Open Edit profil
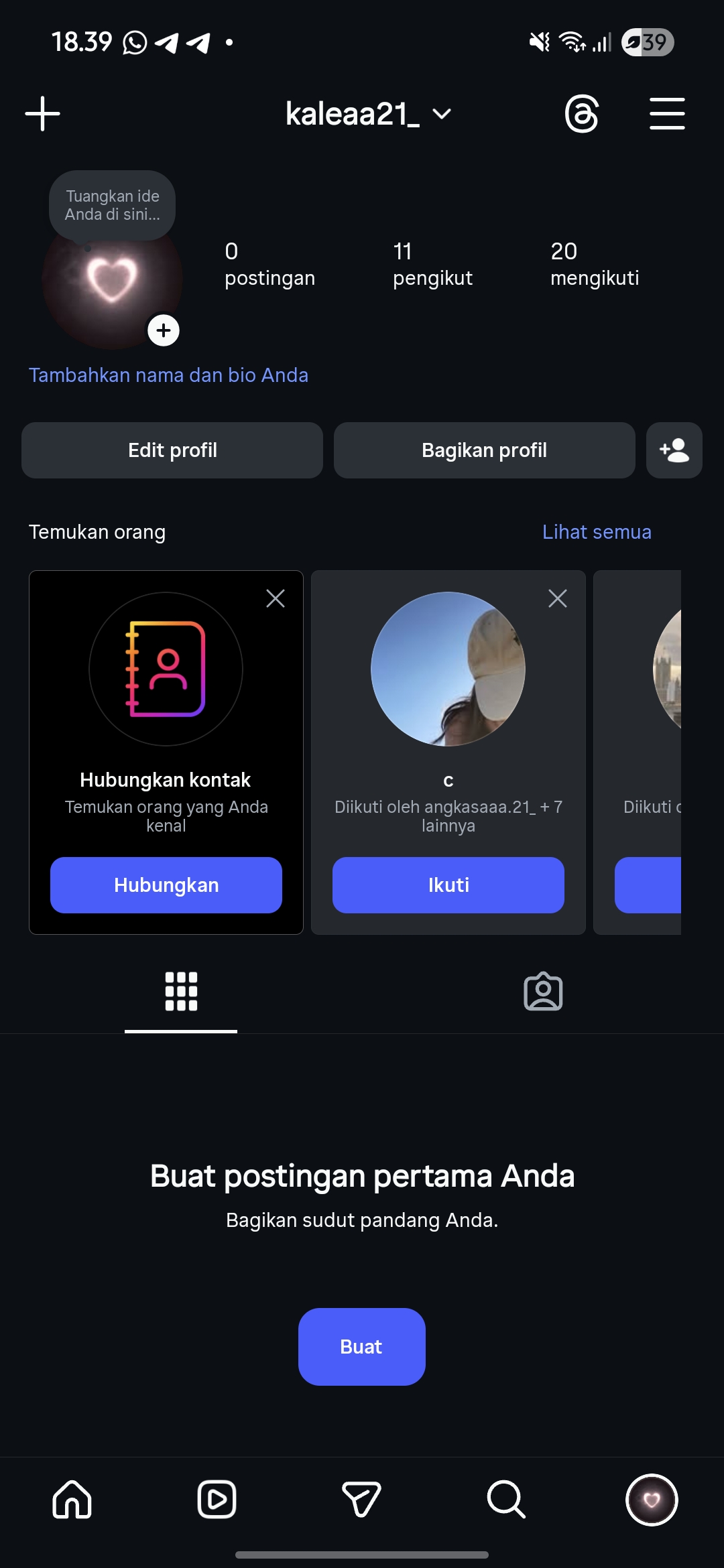 coord(172,450)
